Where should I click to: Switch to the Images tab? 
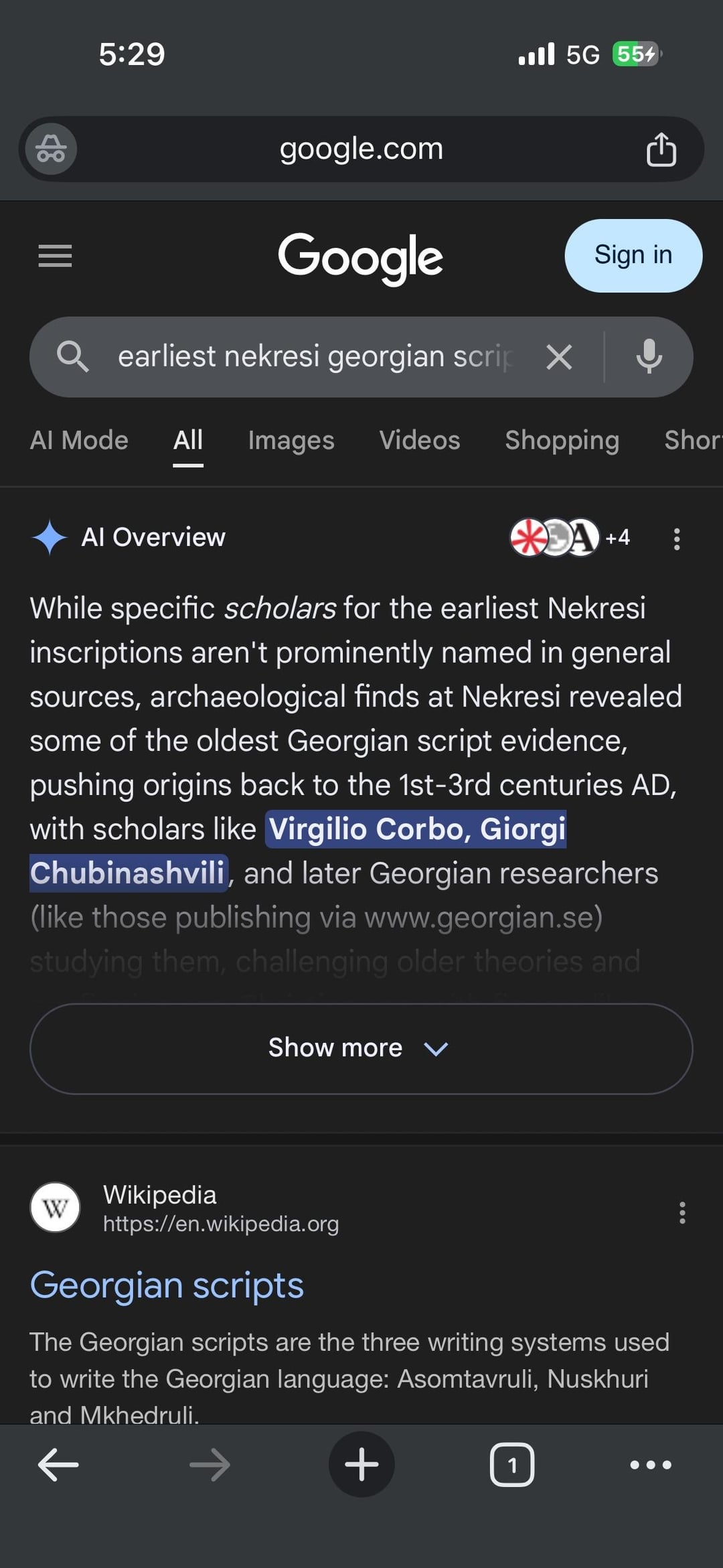[x=291, y=441]
